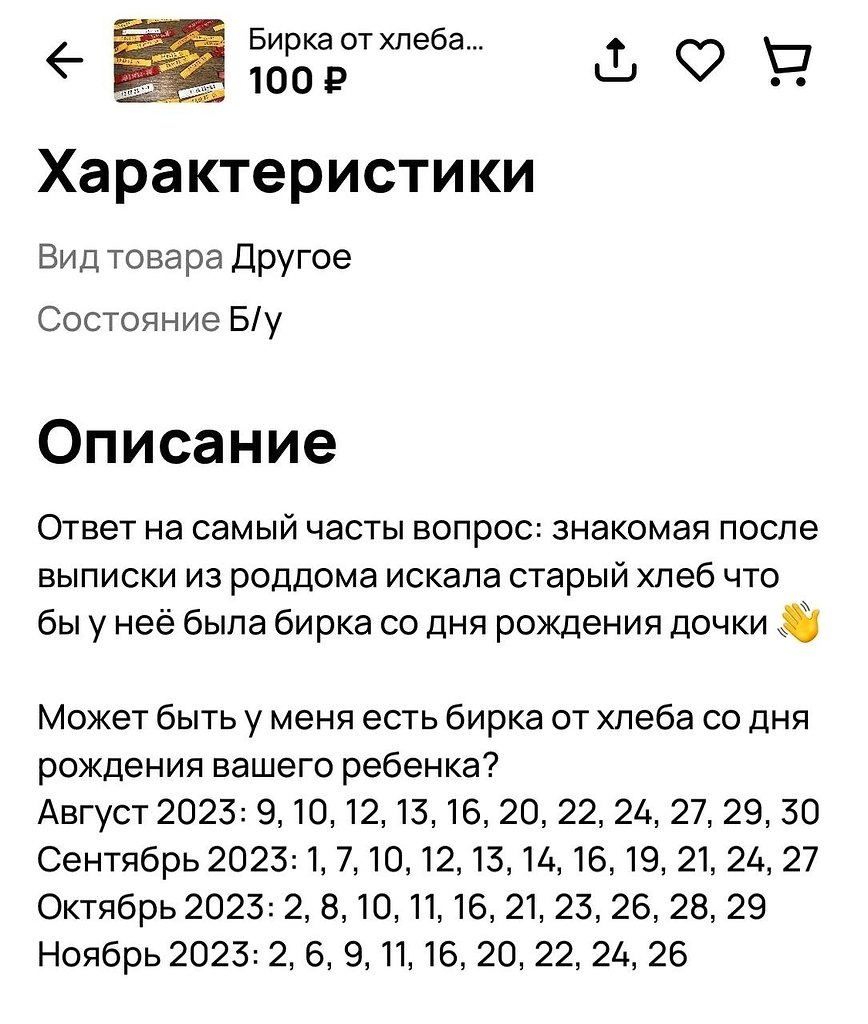Open the listing's thumbnail photo
Viewport: 868px width, 1024px height.
[x=170, y=61]
